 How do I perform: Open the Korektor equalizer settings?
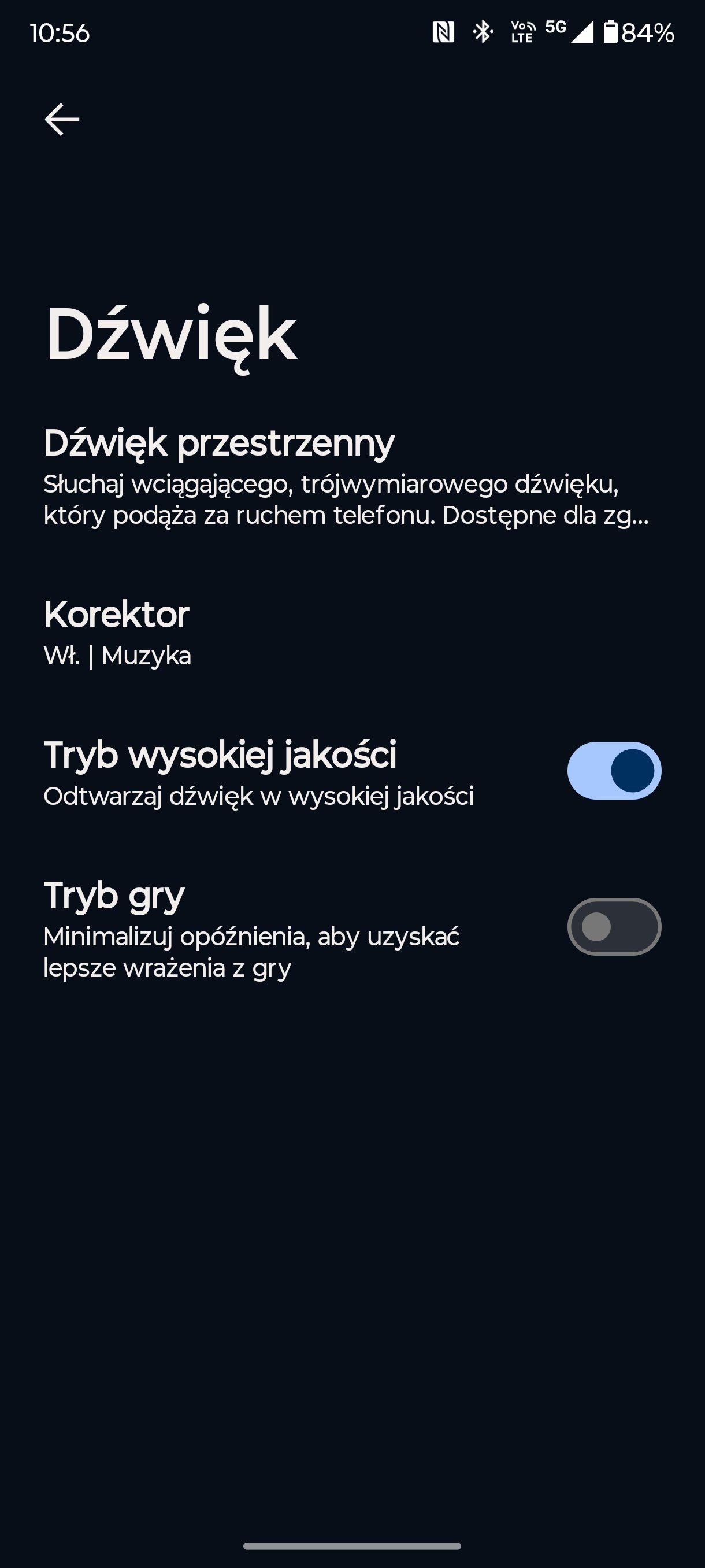pyautogui.click(x=352, y=633)
